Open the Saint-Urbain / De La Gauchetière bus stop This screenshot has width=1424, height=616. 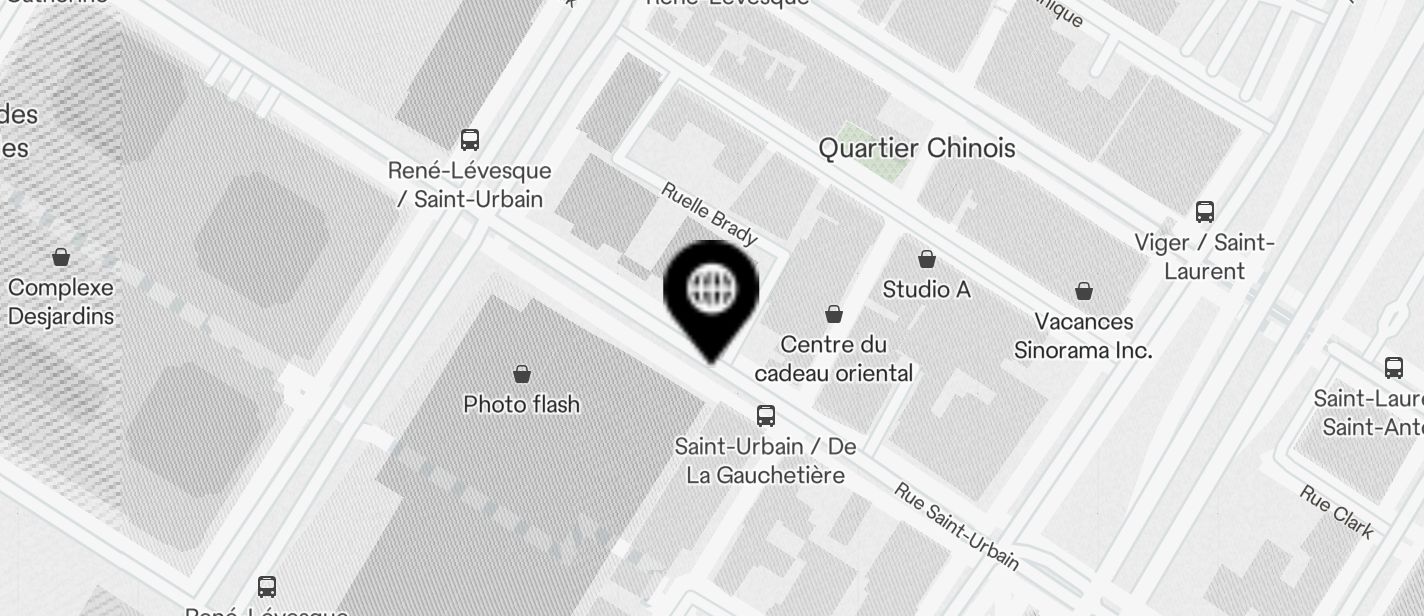[766, 415]
